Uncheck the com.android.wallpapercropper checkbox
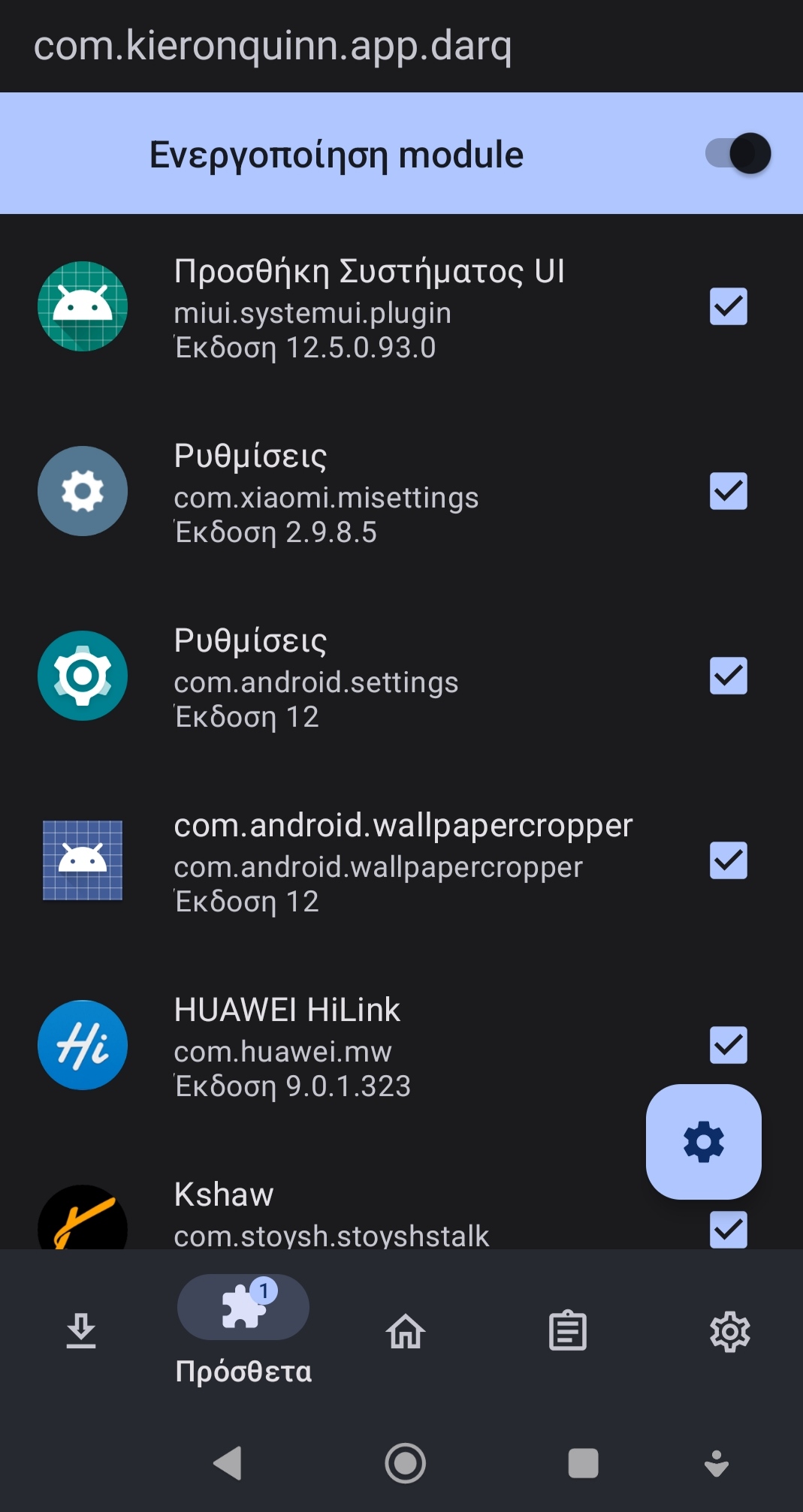 tap(728, 860)
